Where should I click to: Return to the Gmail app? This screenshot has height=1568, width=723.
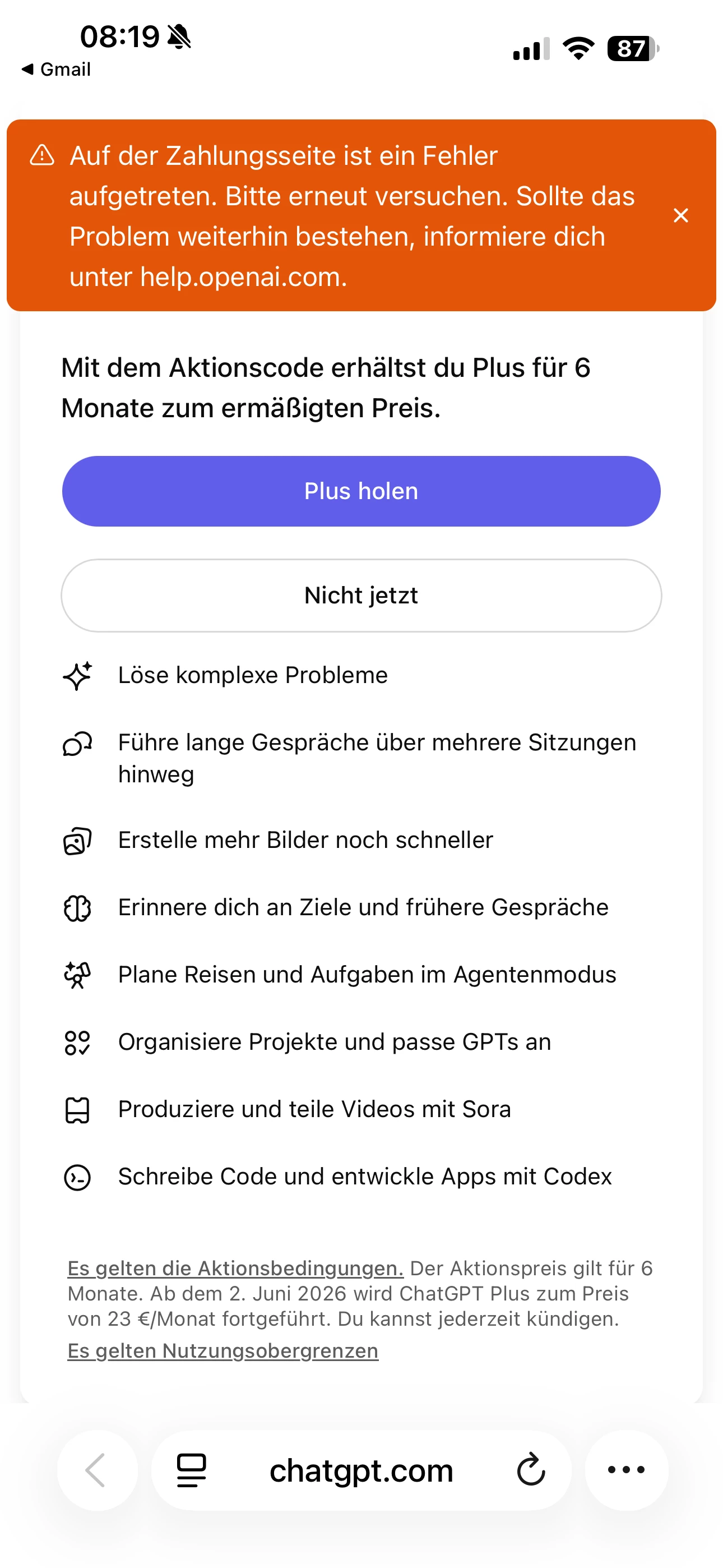point(57,70)
